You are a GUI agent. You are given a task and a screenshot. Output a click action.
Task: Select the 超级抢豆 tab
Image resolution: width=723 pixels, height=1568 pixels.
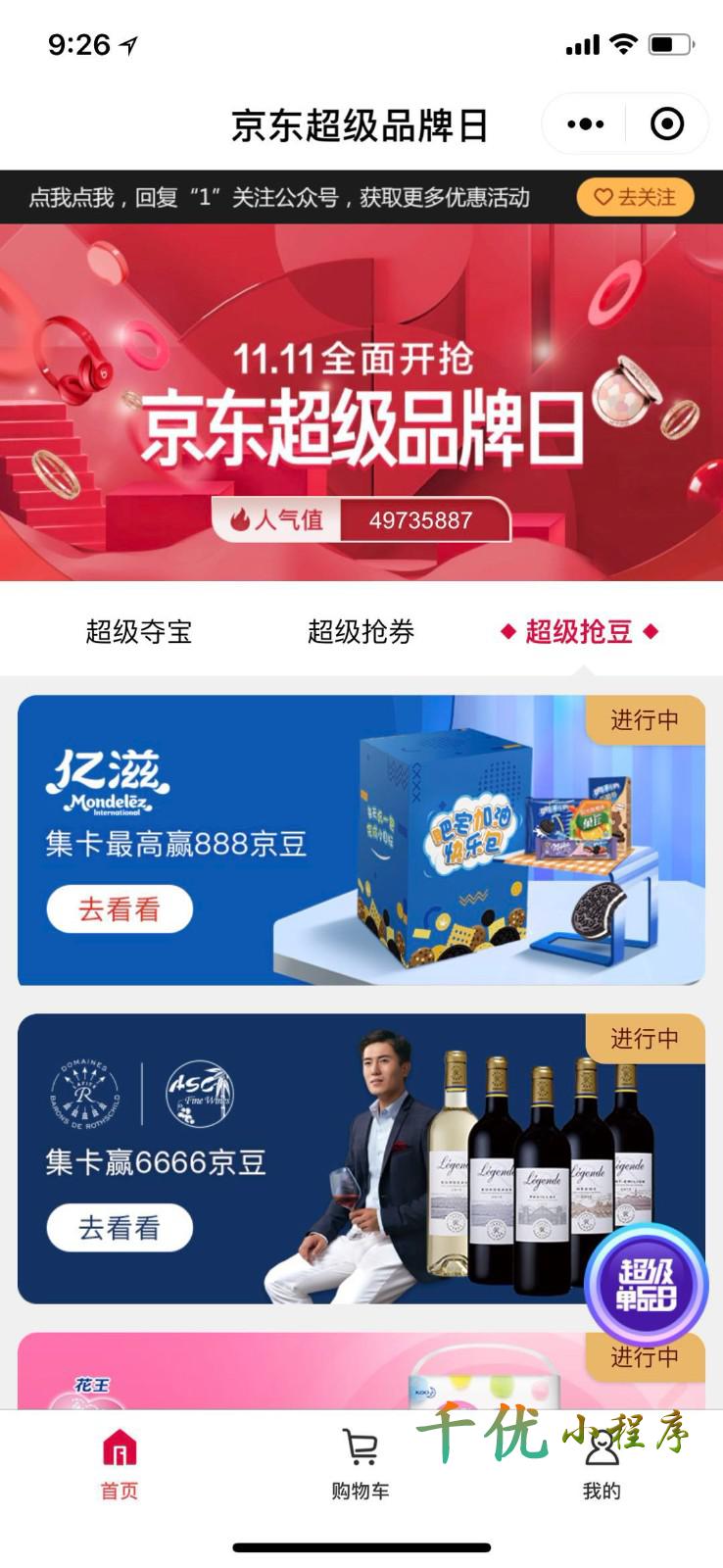(579, 632)
